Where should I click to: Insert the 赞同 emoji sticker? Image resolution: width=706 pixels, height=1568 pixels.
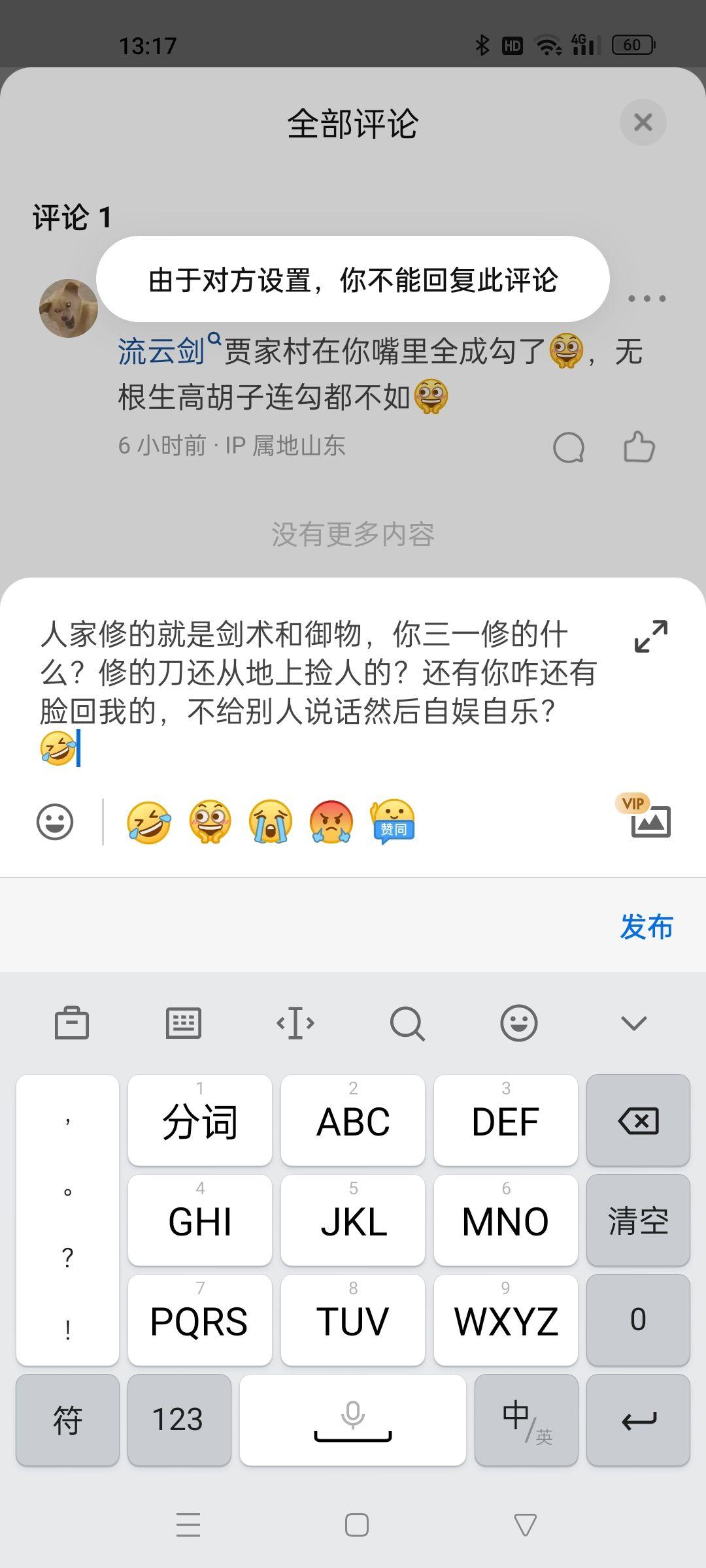click(x=393, y=821)
